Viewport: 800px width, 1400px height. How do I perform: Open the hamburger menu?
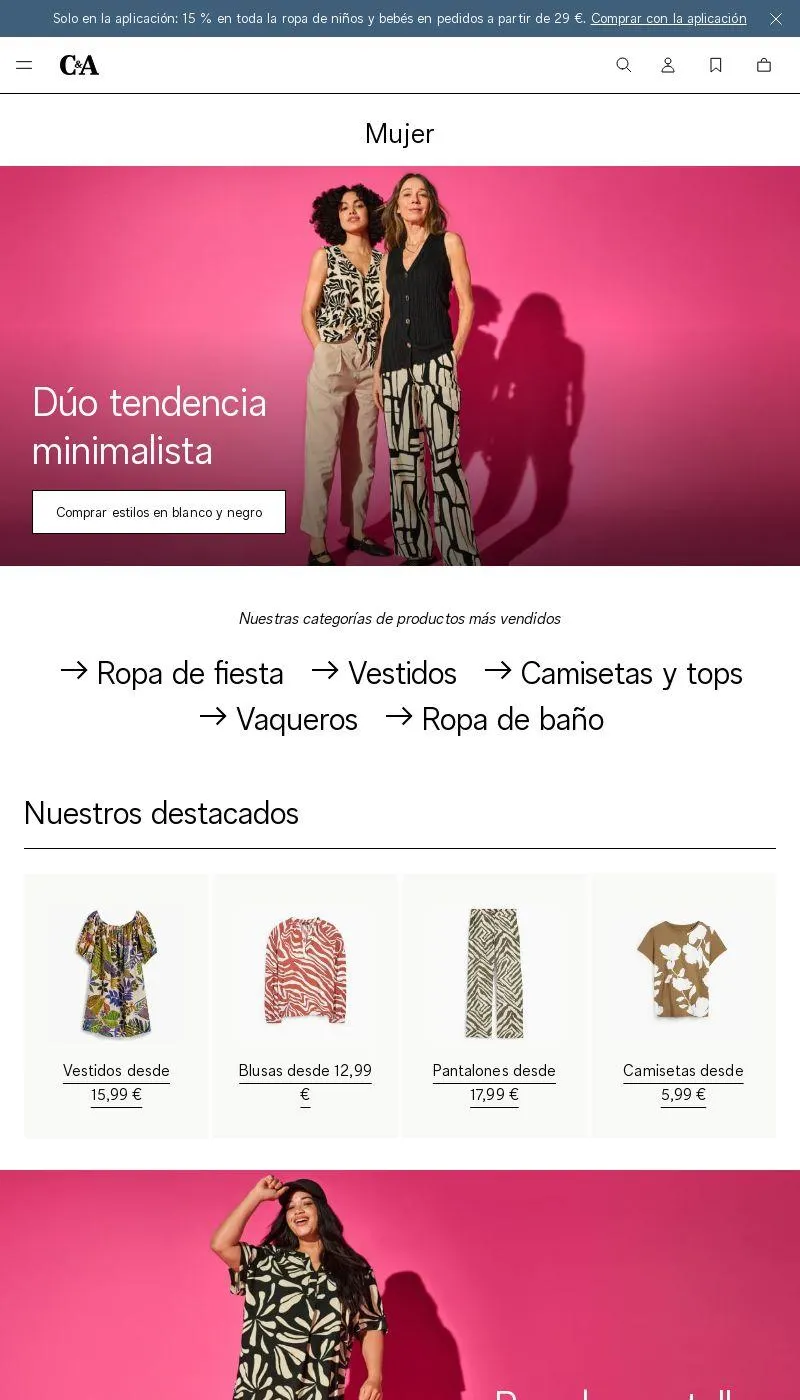(24, 65)
